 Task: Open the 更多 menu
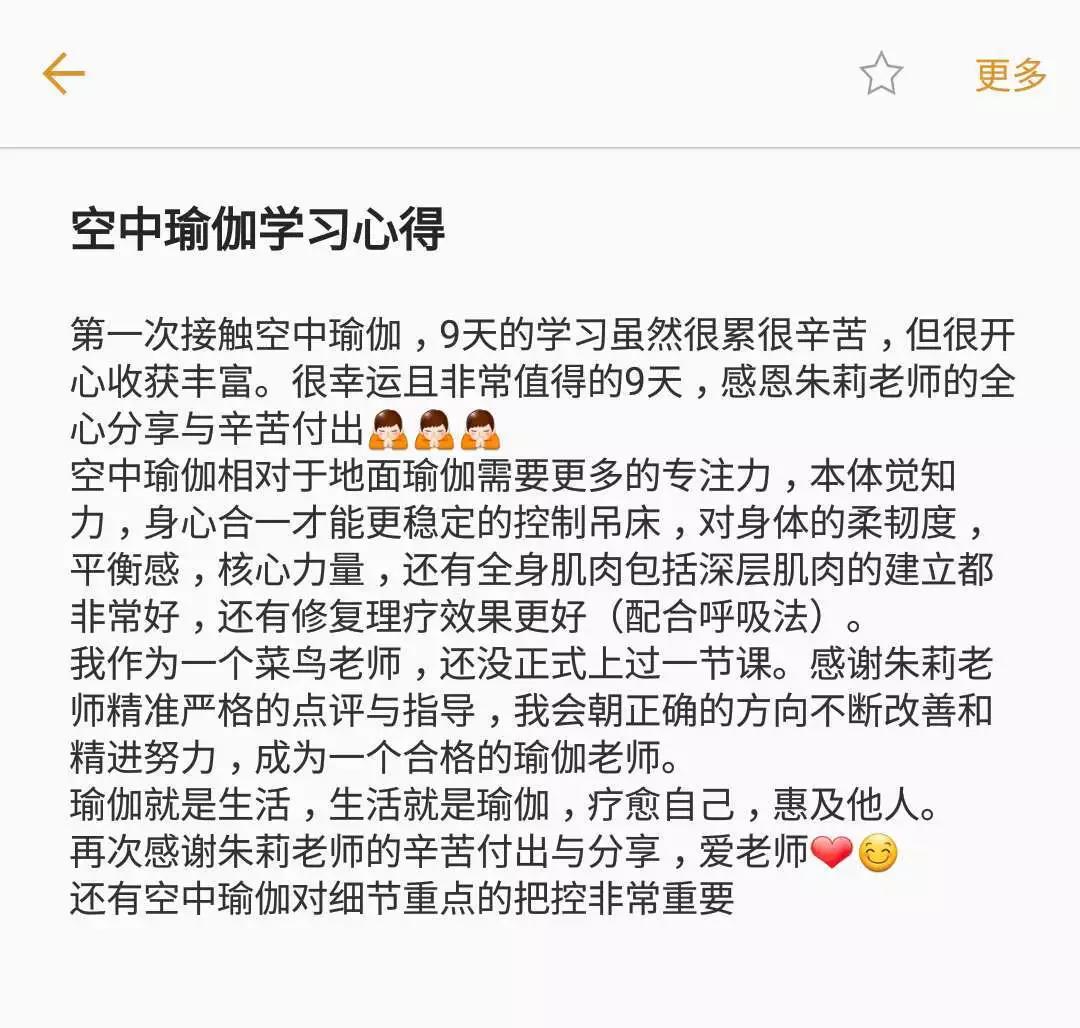1010,75
